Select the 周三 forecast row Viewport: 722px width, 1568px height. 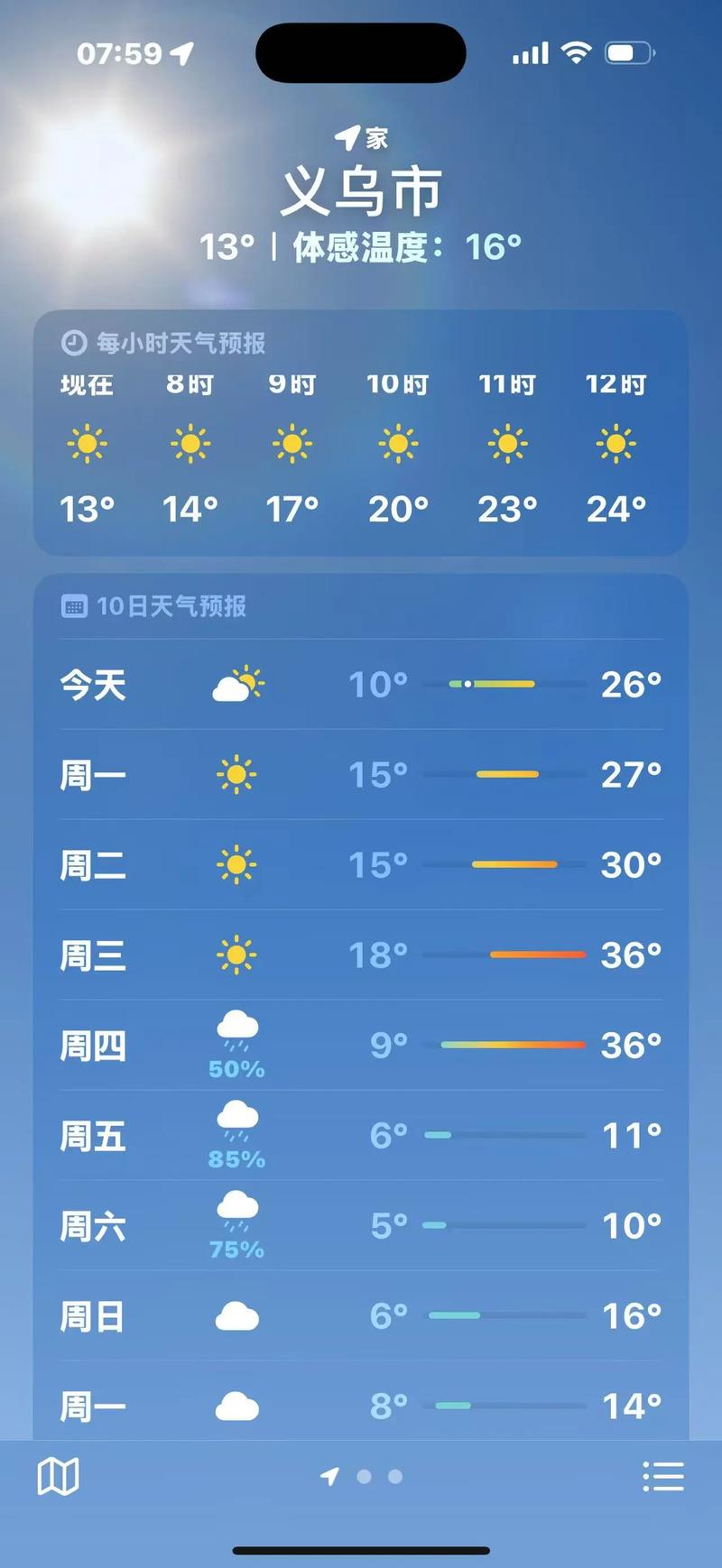(361, 955)
